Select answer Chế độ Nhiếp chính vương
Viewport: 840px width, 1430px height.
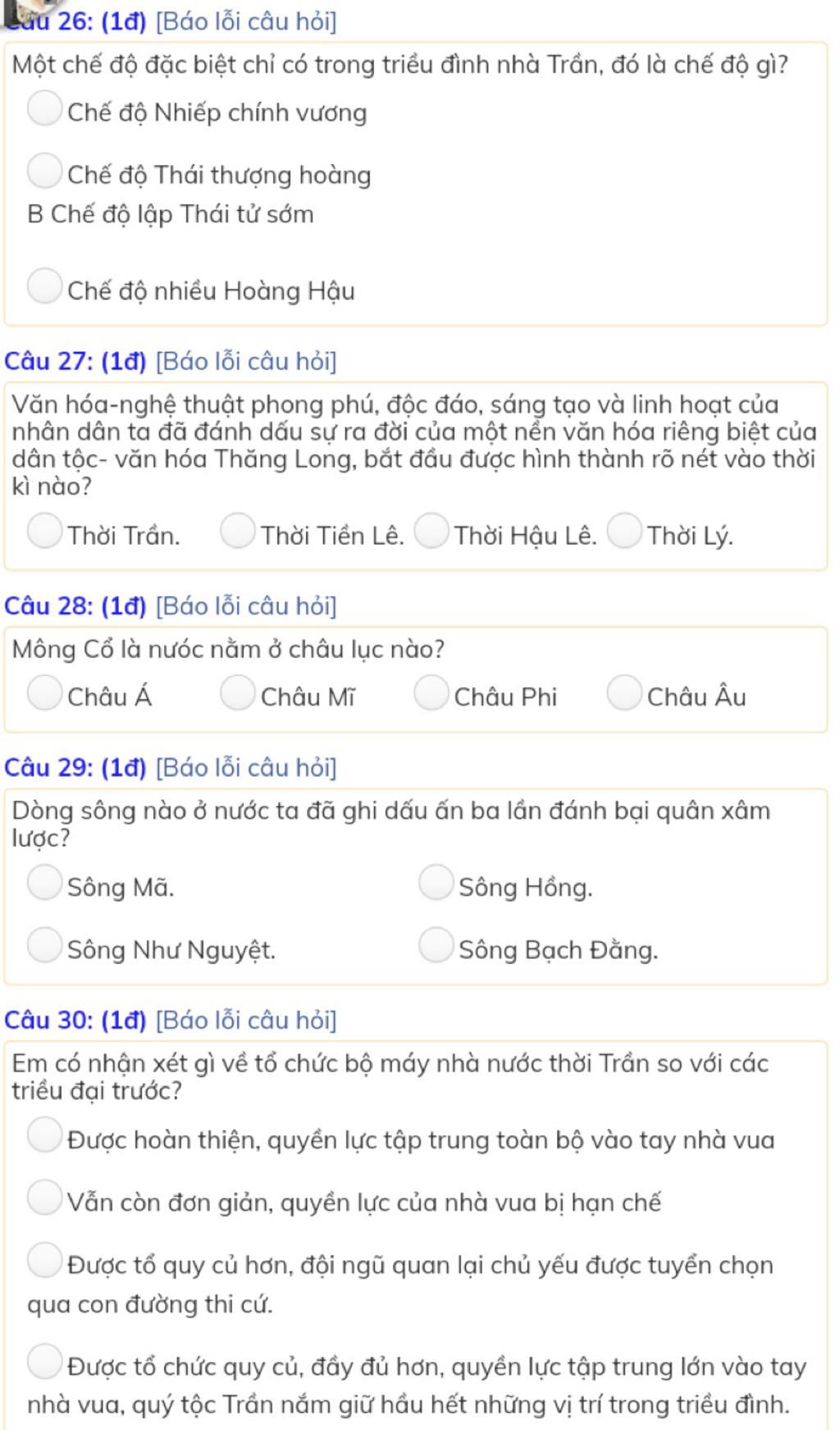point(45,108)
